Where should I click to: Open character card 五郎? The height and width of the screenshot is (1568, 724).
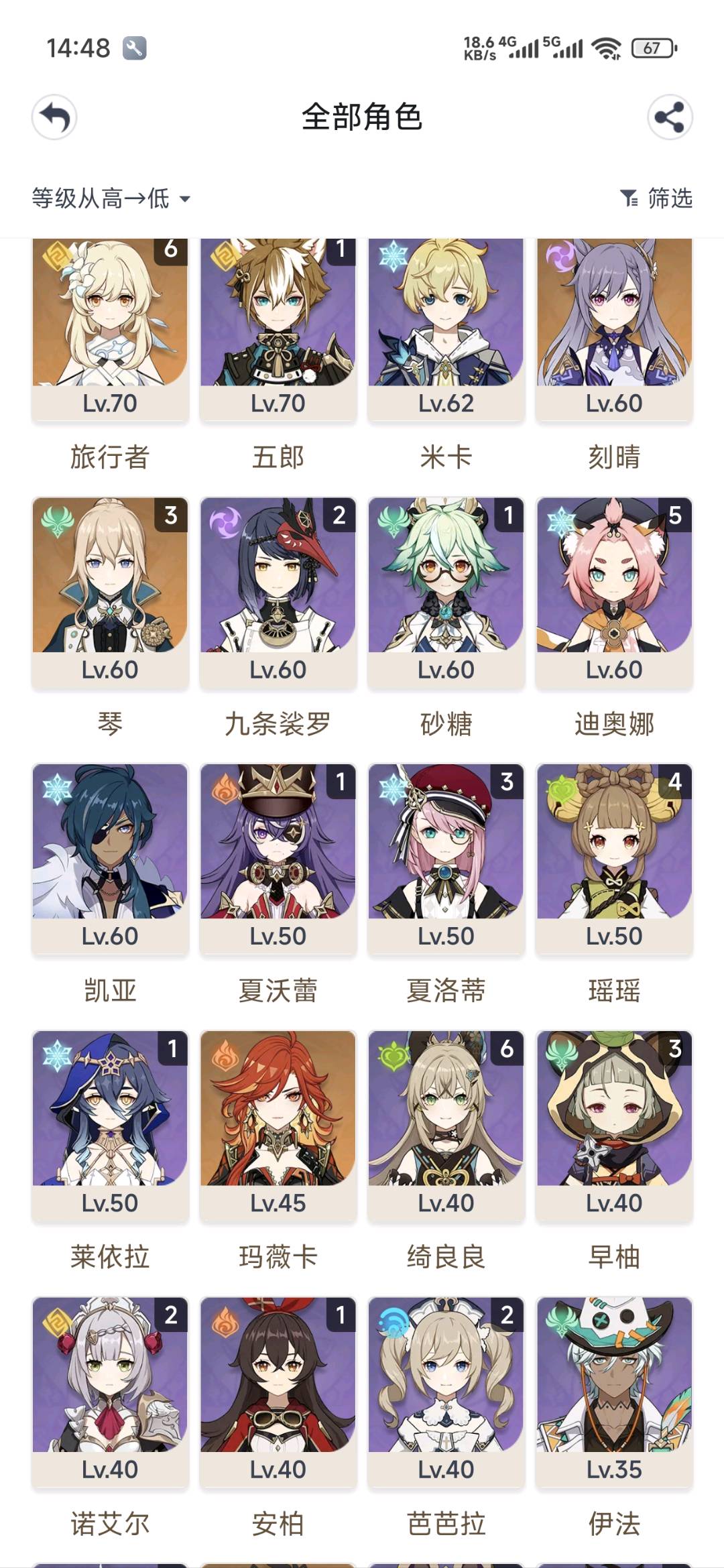278,322
